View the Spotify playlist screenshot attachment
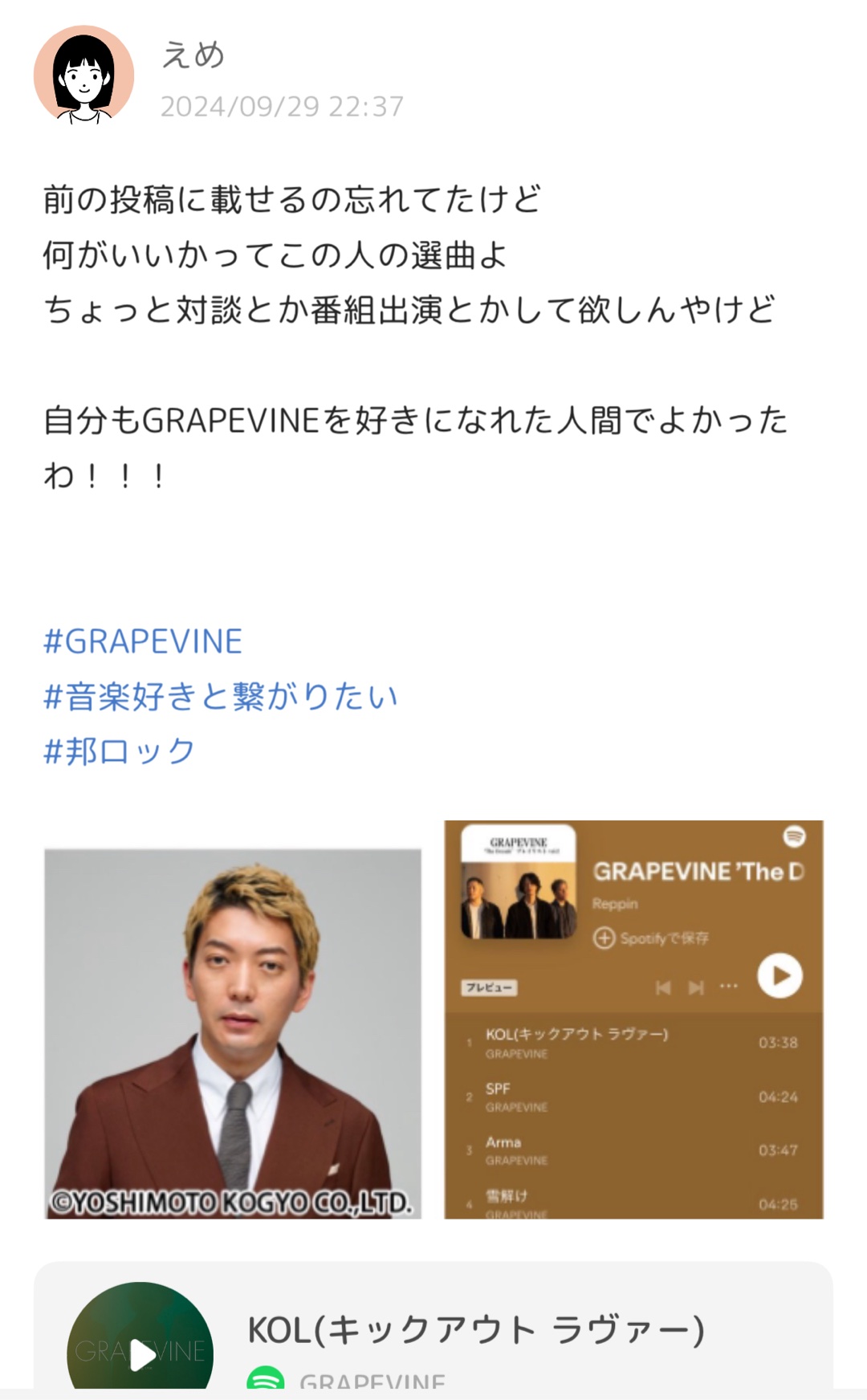This screenshot has height=1400, width=867. click(633, 1019)
